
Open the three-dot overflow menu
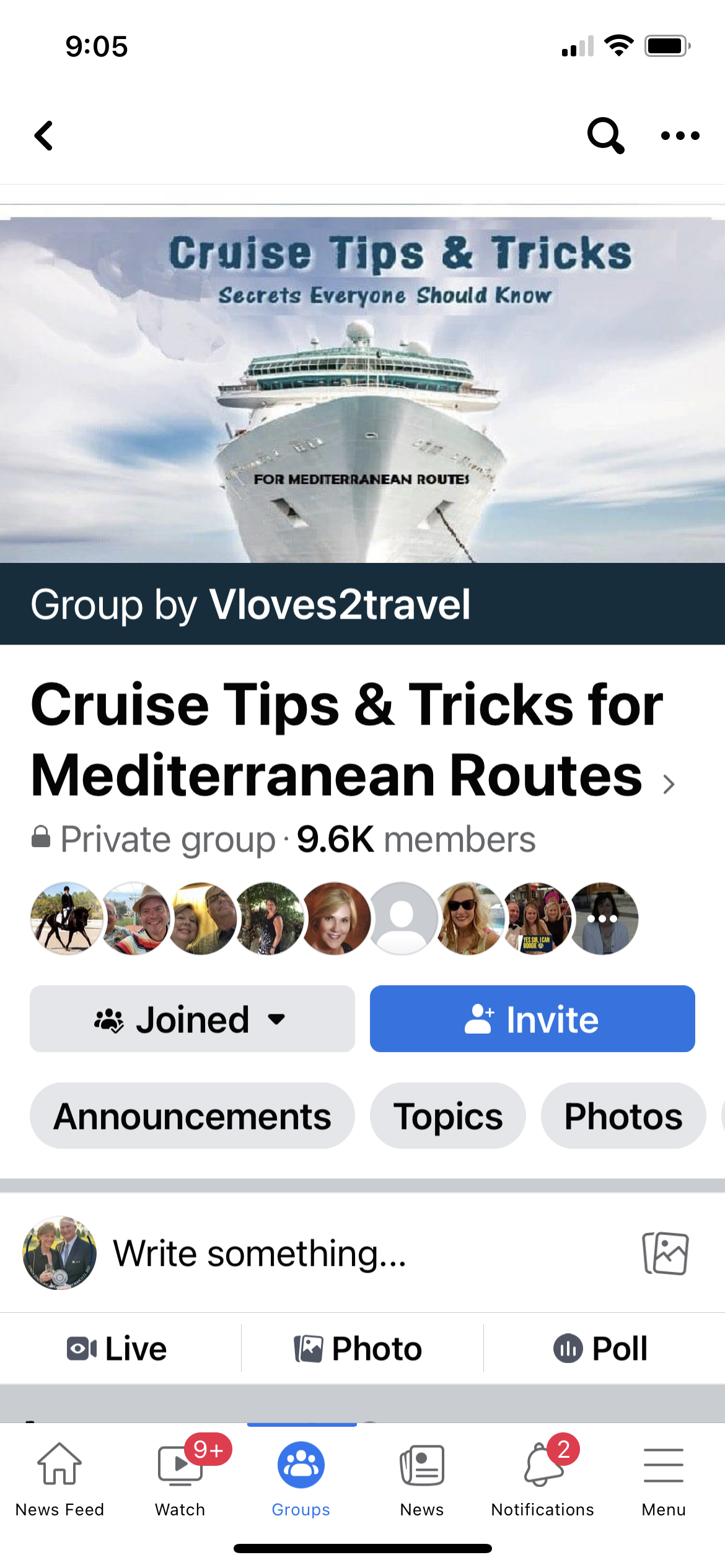pyautogui.click(x=680, y=136)
